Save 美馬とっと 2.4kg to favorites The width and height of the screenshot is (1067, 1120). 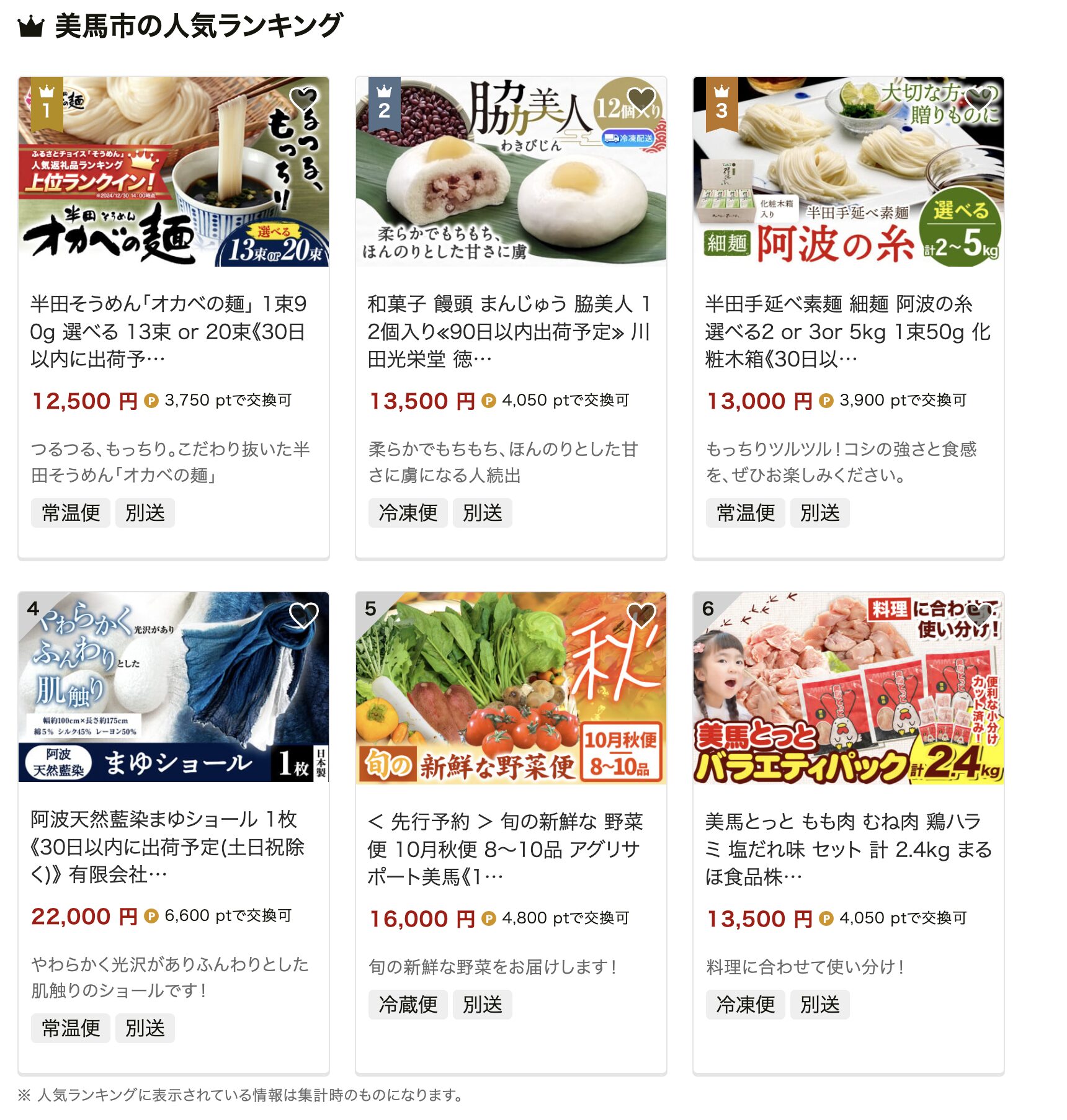pos(978,615)
